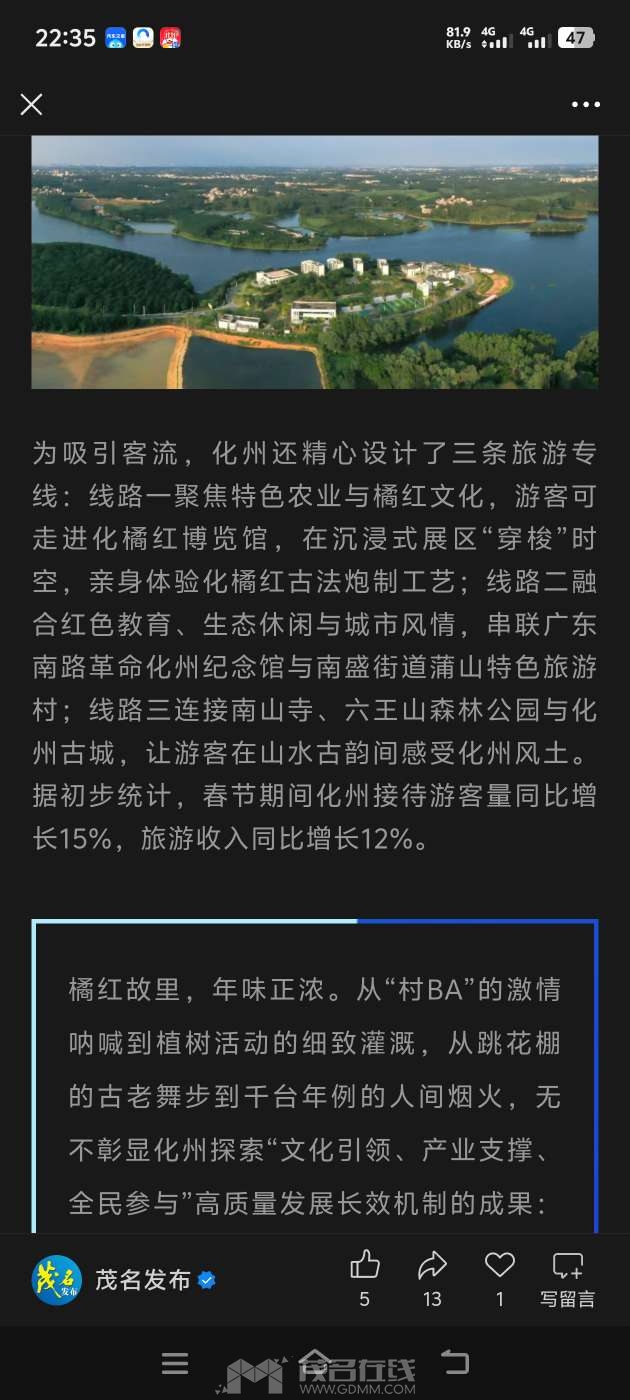This screenshot has width=630, height=1400.
Task: Open the three-dot overflow menu
Action: 586,104
